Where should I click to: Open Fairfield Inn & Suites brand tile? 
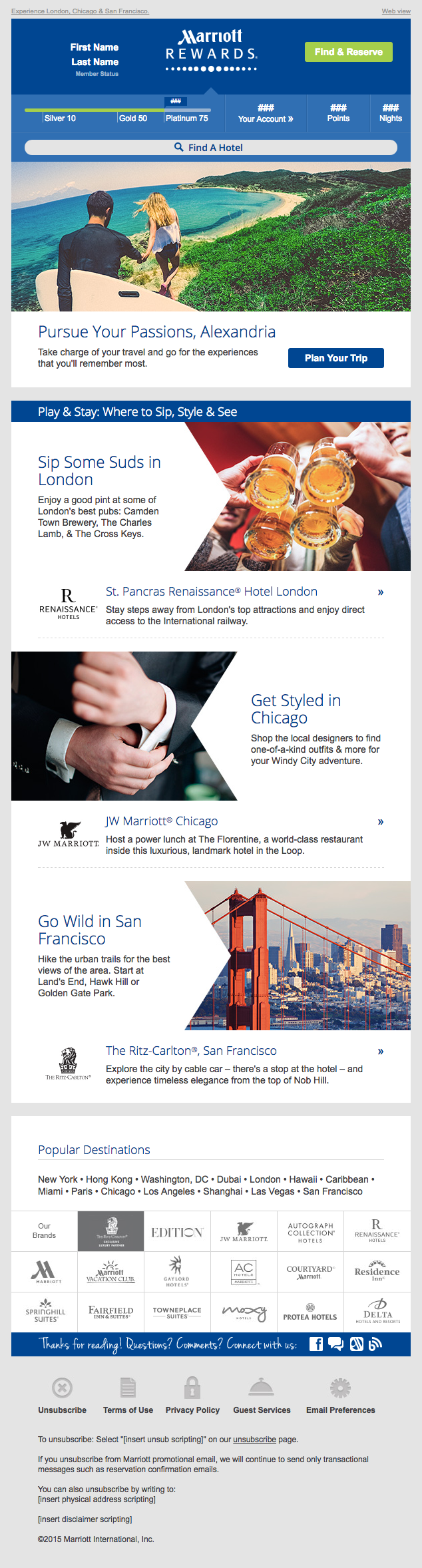click(110, 1312)
